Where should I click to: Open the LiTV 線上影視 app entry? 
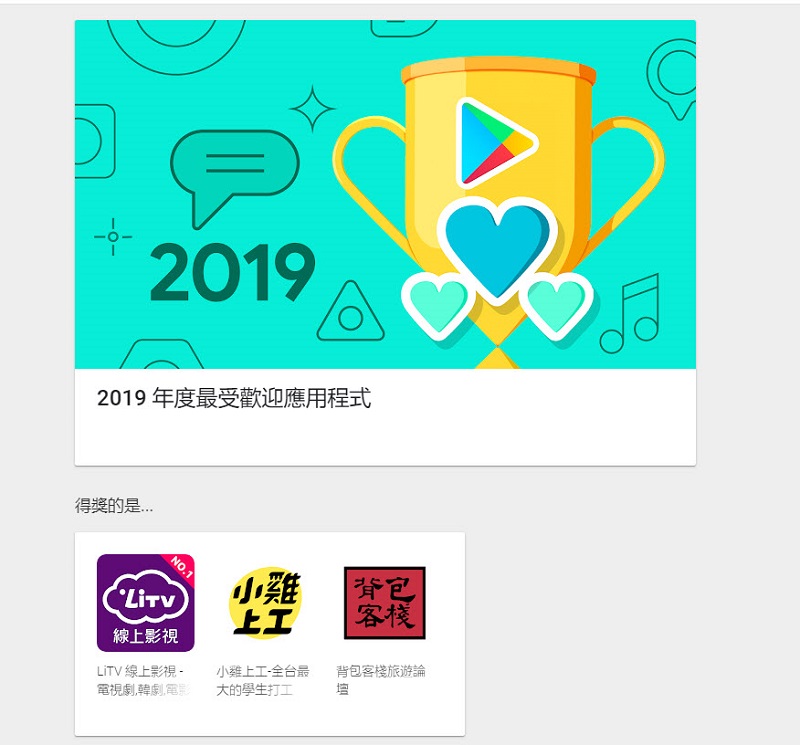pos(145,603)
